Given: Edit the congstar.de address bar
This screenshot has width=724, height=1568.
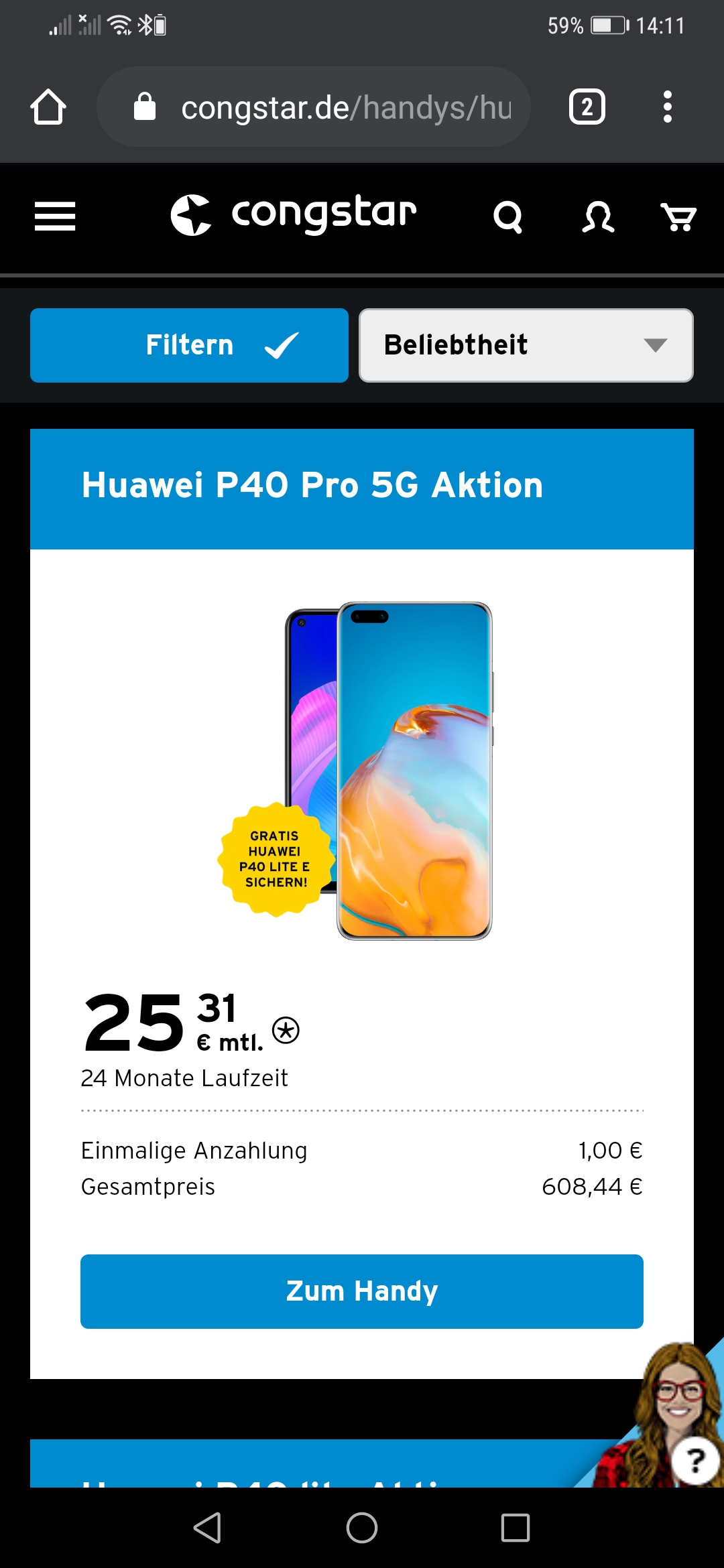Looking at the screenshot, I should (328, 107).
